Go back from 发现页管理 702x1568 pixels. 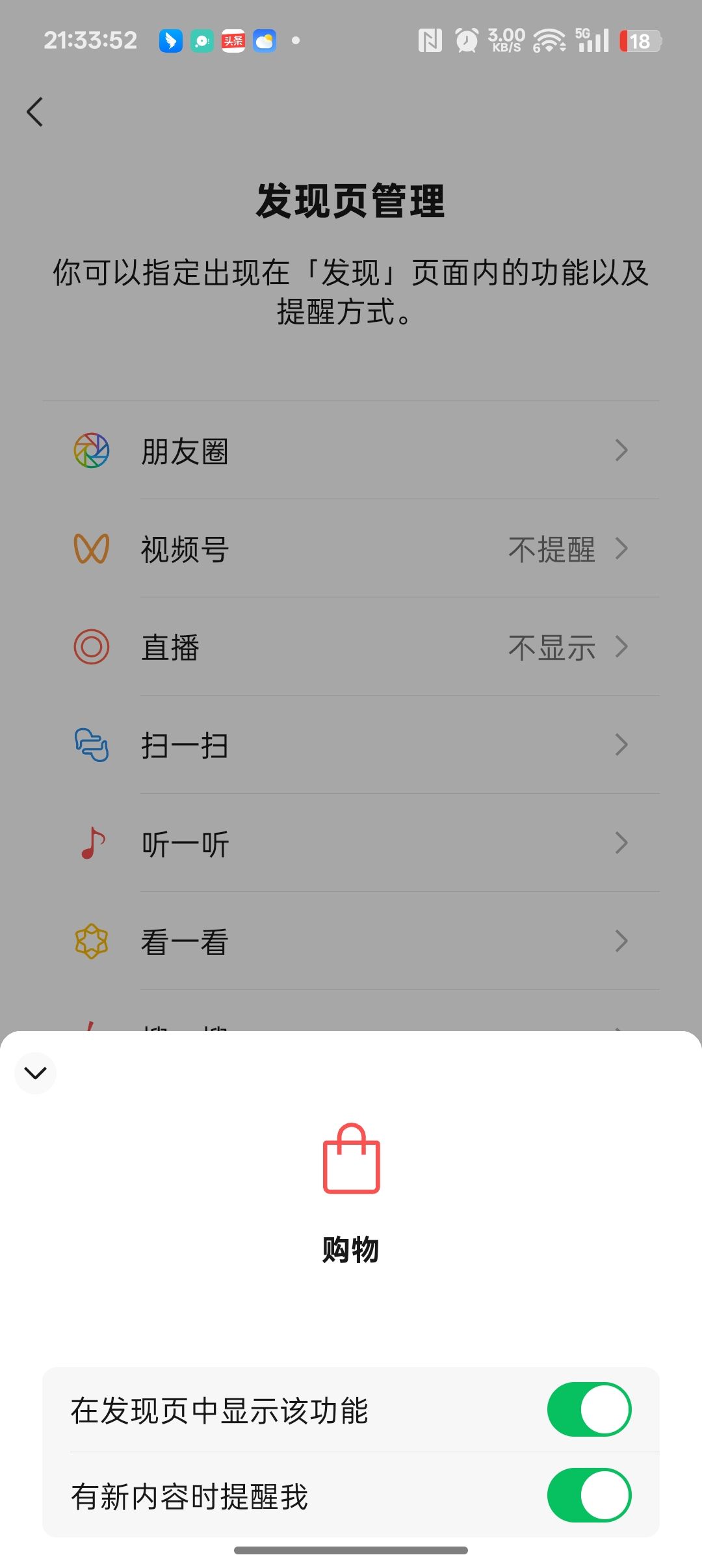35,112
